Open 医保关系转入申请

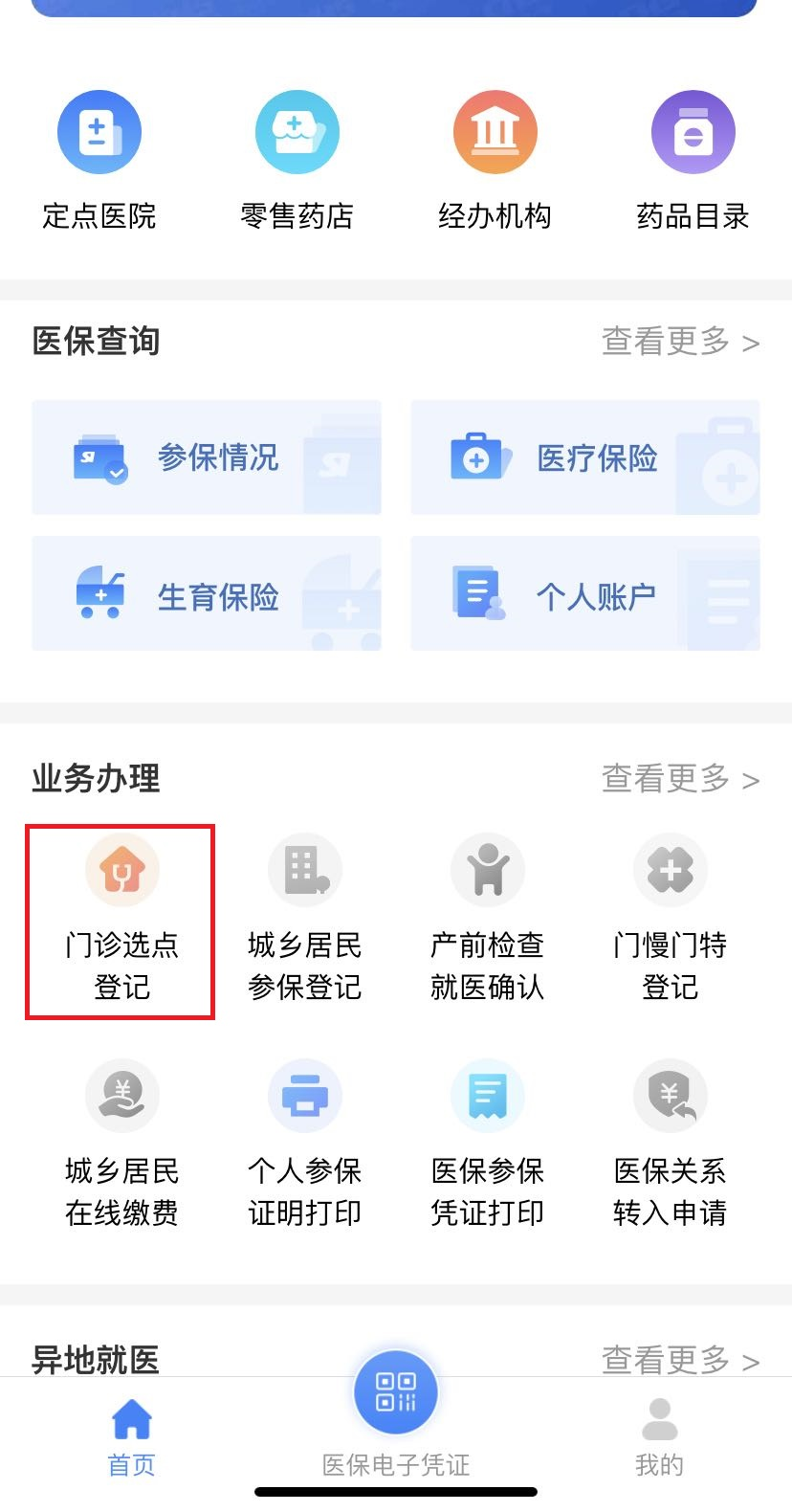[670, 1145]
